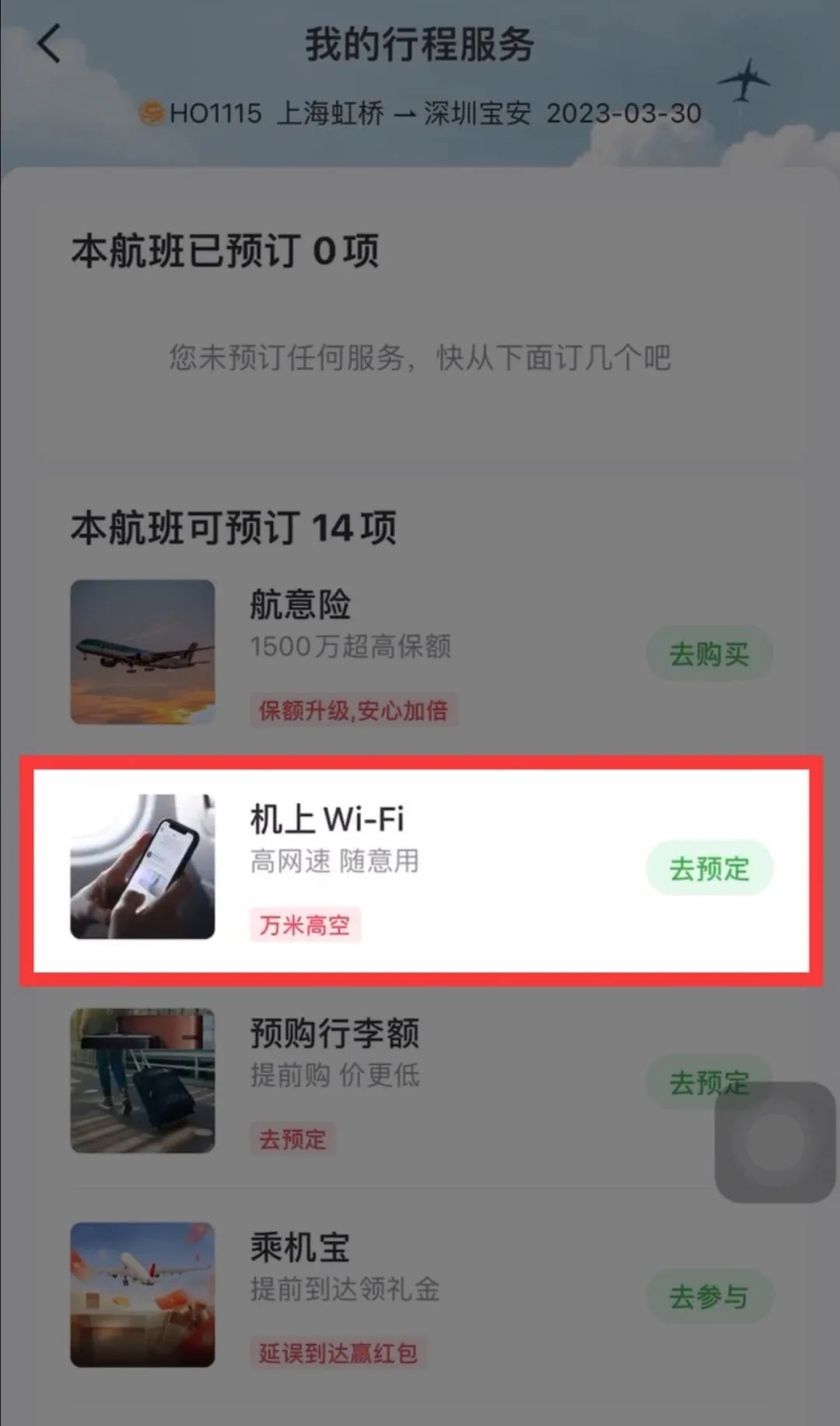Tap 去参与 for 乘机宝

tap(709, 1296)
